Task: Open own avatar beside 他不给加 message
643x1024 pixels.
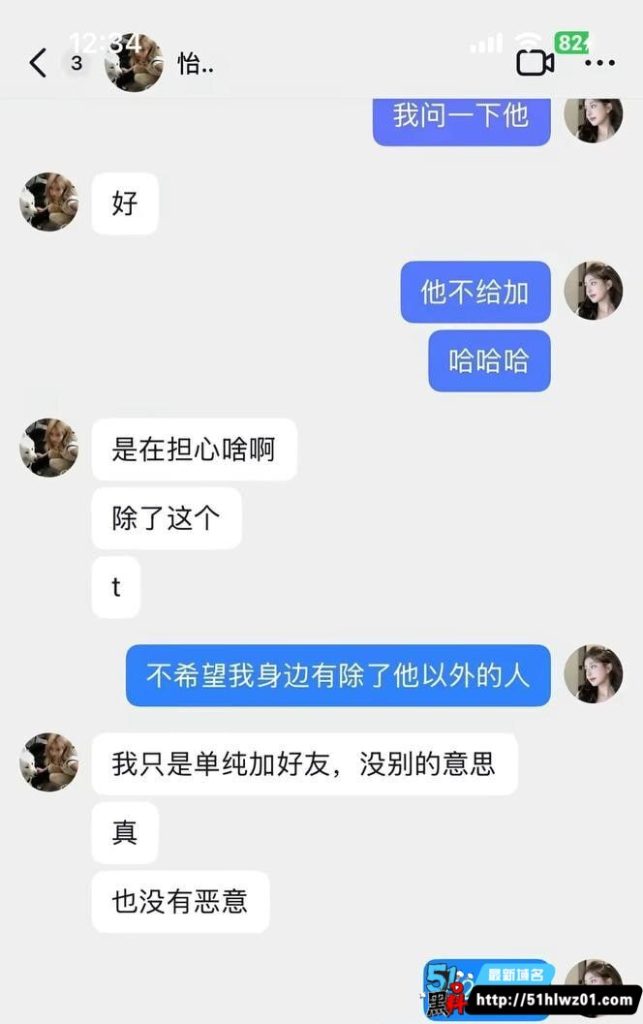Action: tap(593, 291)
